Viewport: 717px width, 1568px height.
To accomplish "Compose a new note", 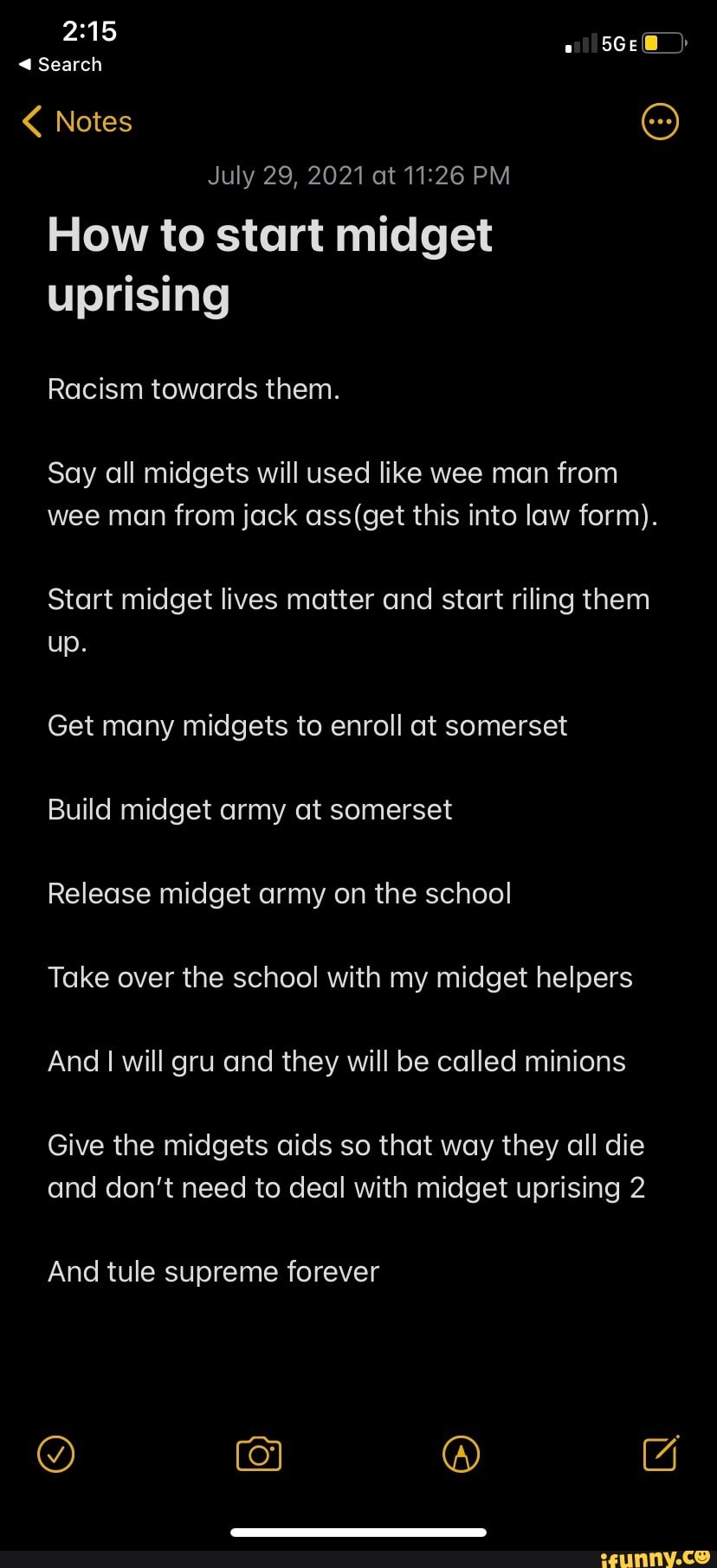I will [660, 1455].
